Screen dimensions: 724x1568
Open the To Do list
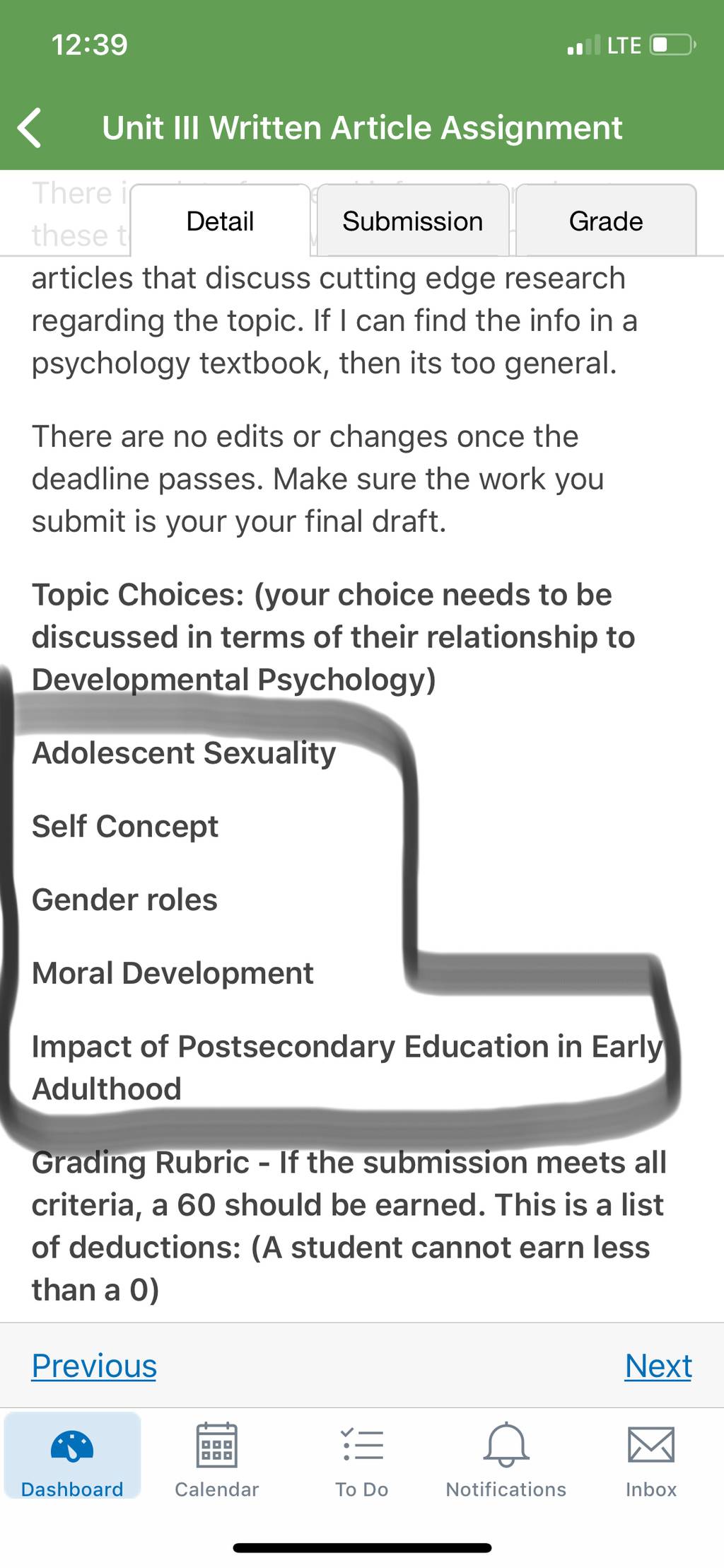click(x=362, y=1456)
